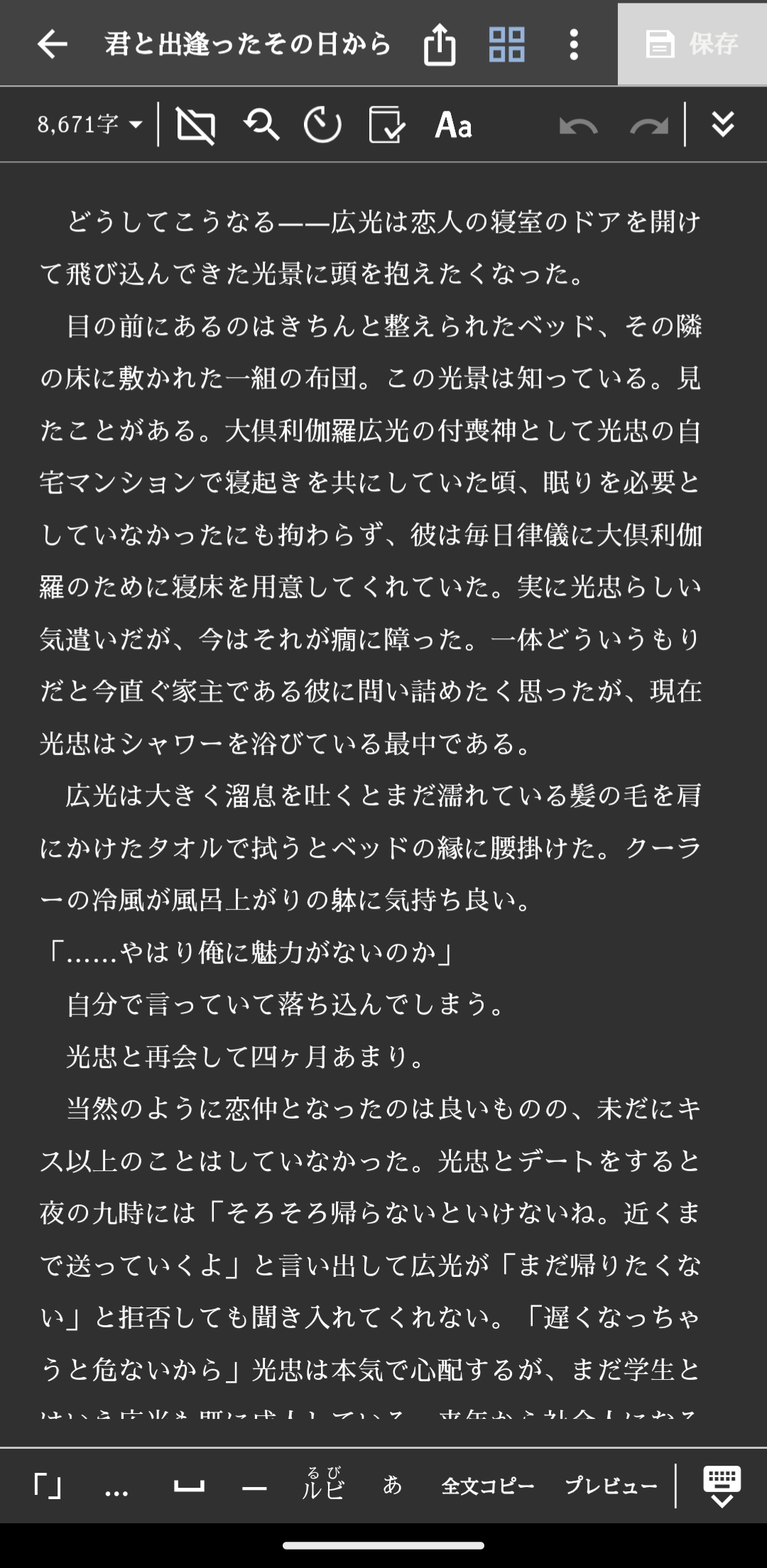Image resolution: width=767 pixels, height=1568 pixels.
Task: Expand the toolbar with double chevron
Action: click(722, 125)
